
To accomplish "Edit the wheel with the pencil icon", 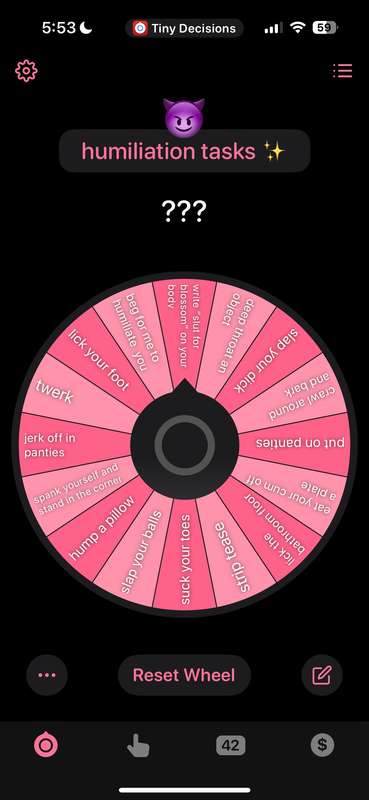I will (322, 675).
